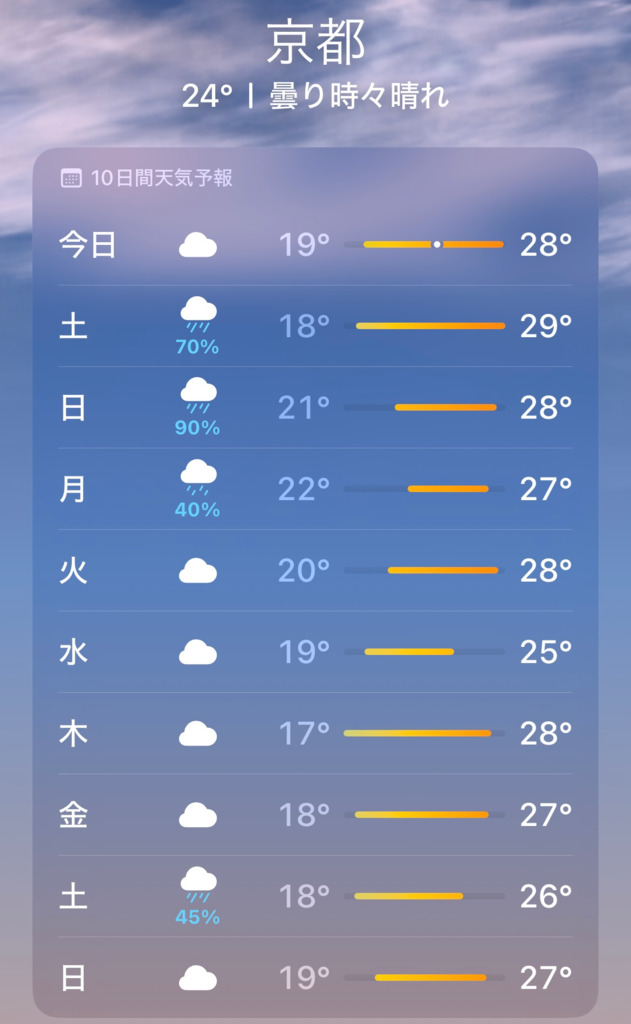631x1024 pixels.
Task: Open the 金 day forecast
Action: point(315,815)
